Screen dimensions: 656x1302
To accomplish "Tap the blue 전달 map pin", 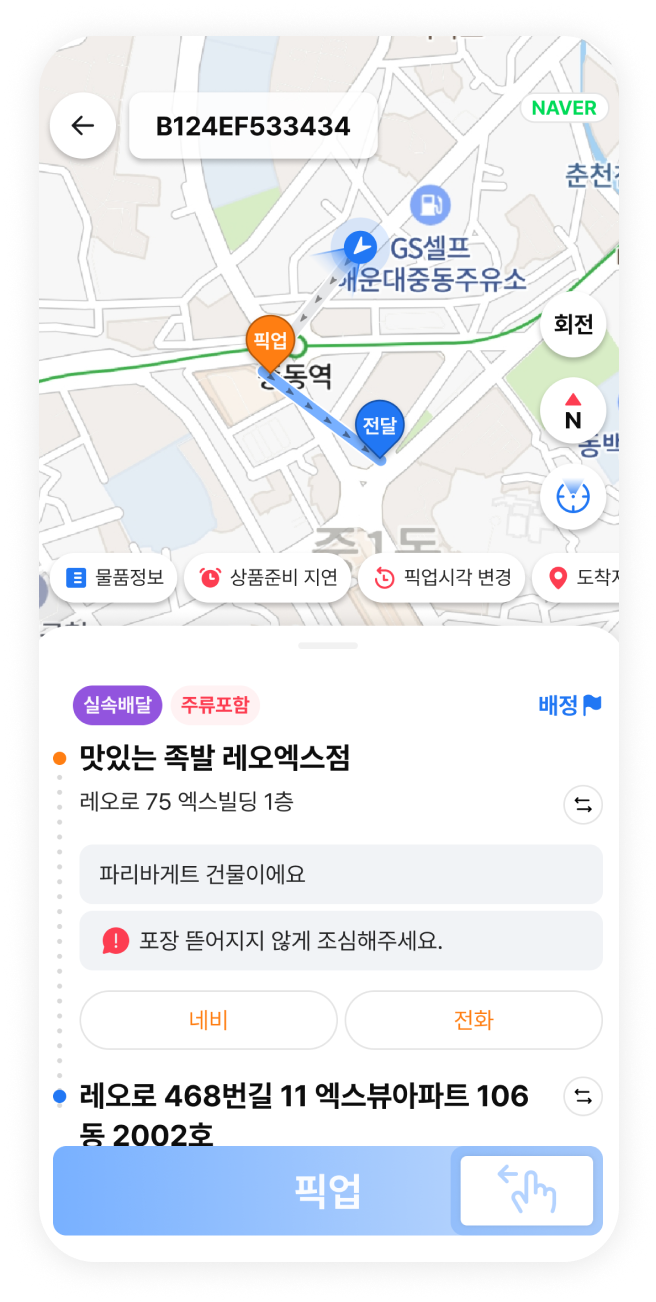I will (379, 426).
